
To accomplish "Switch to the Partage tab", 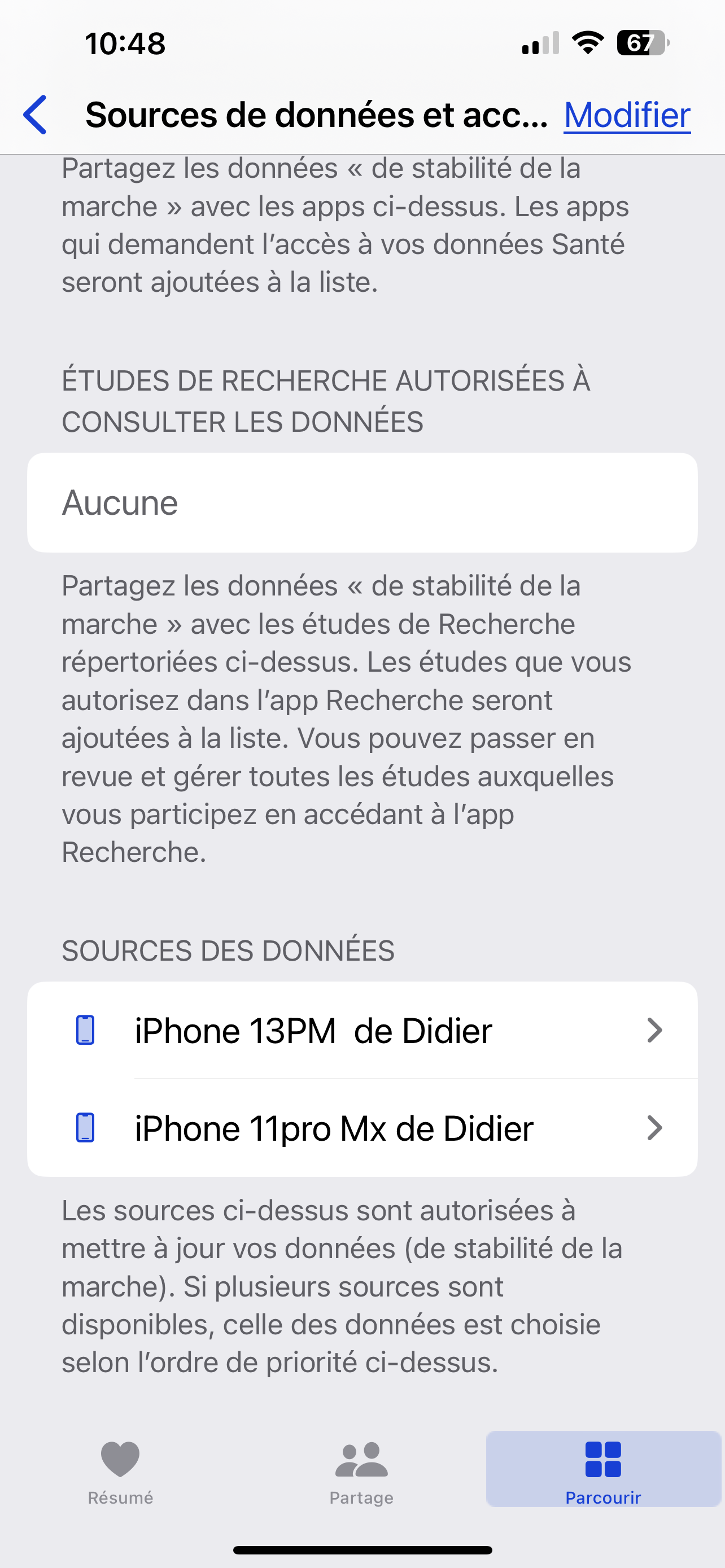I will click(x=361, y=1472).
